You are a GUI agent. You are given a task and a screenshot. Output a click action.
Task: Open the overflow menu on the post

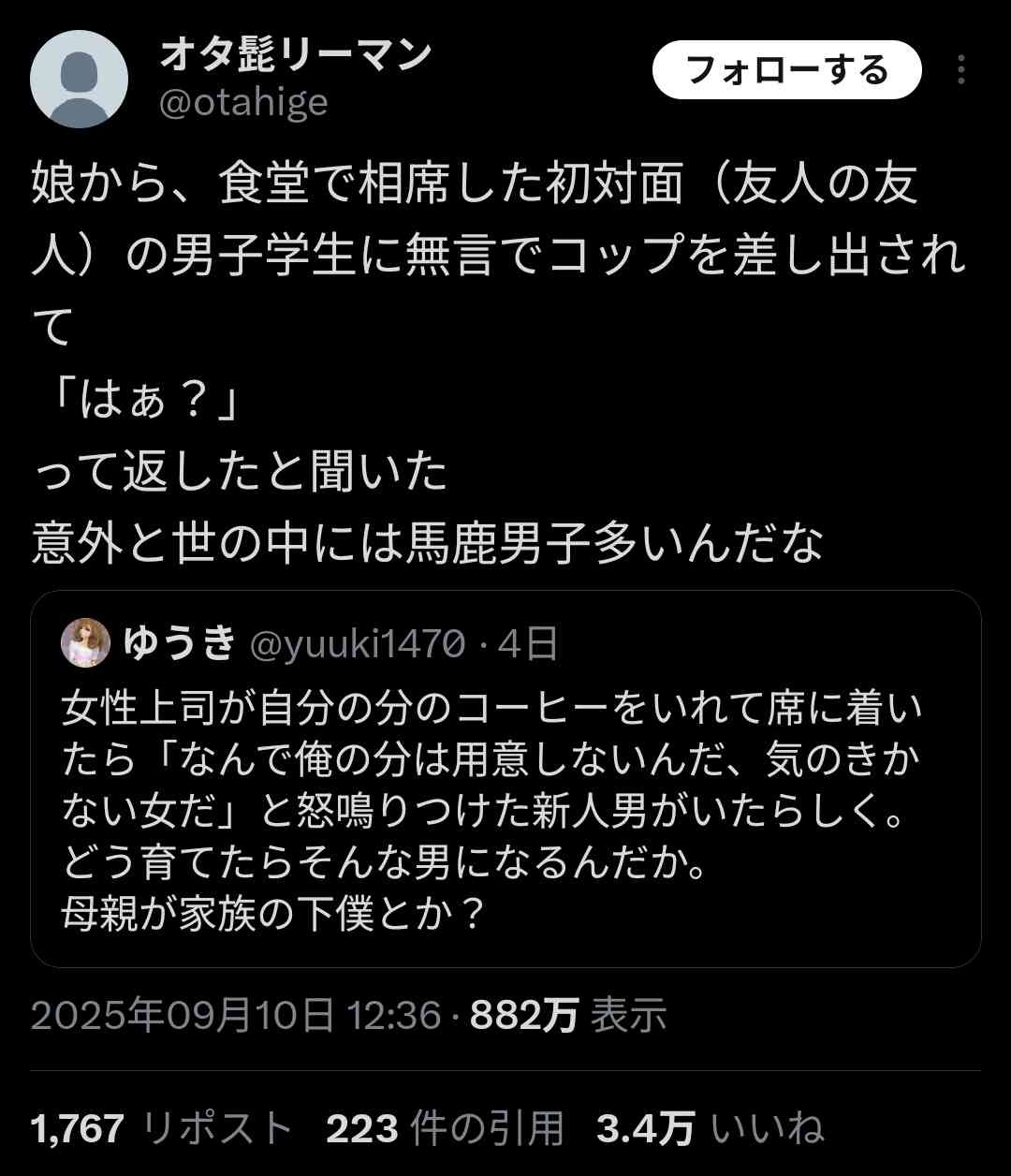coord(960,70)
